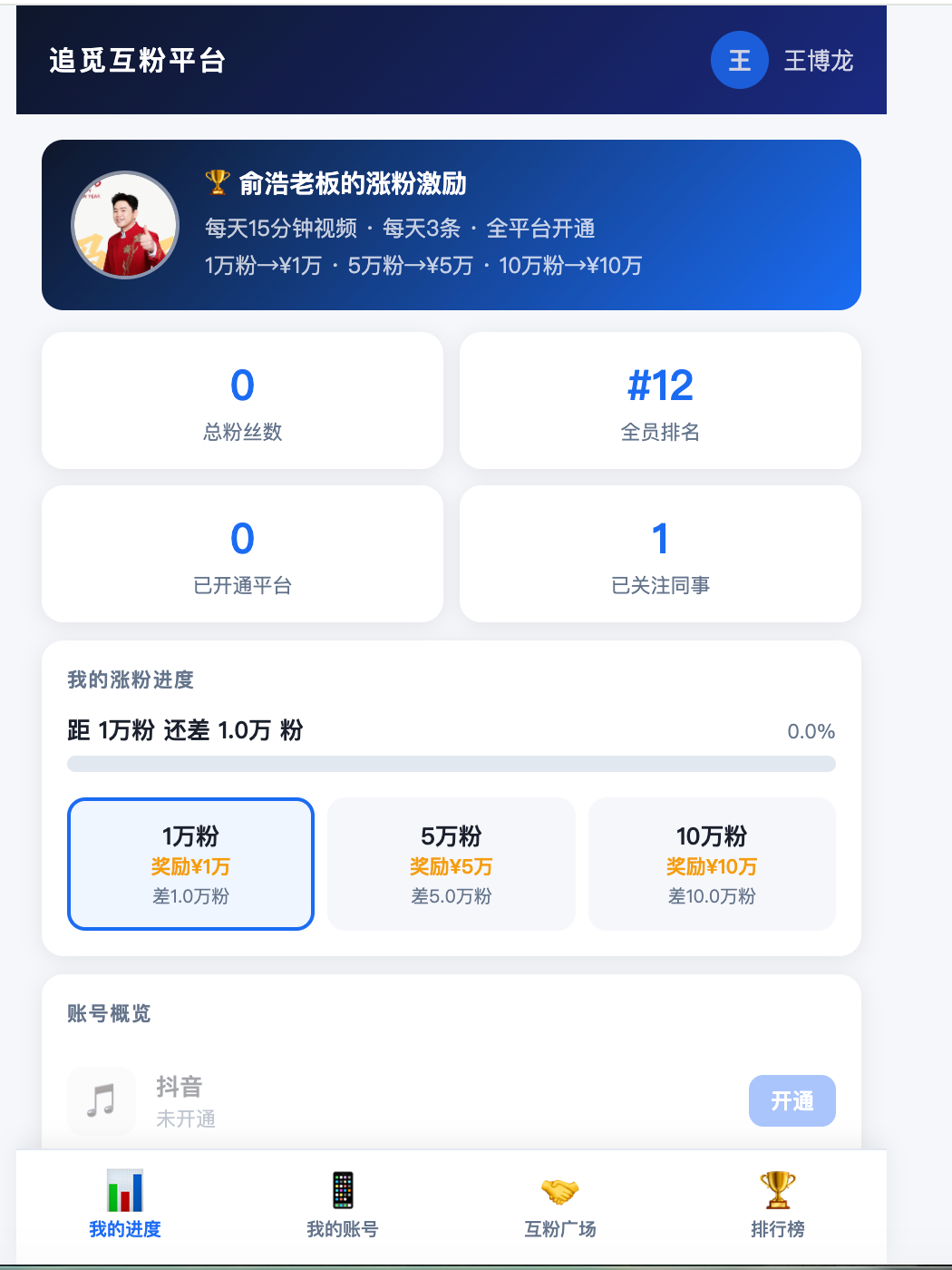The width and height of the screenshot is (952, 1270).
Task: Switch to the 互粉广场 tab
Action: [x=559, y=1206]
